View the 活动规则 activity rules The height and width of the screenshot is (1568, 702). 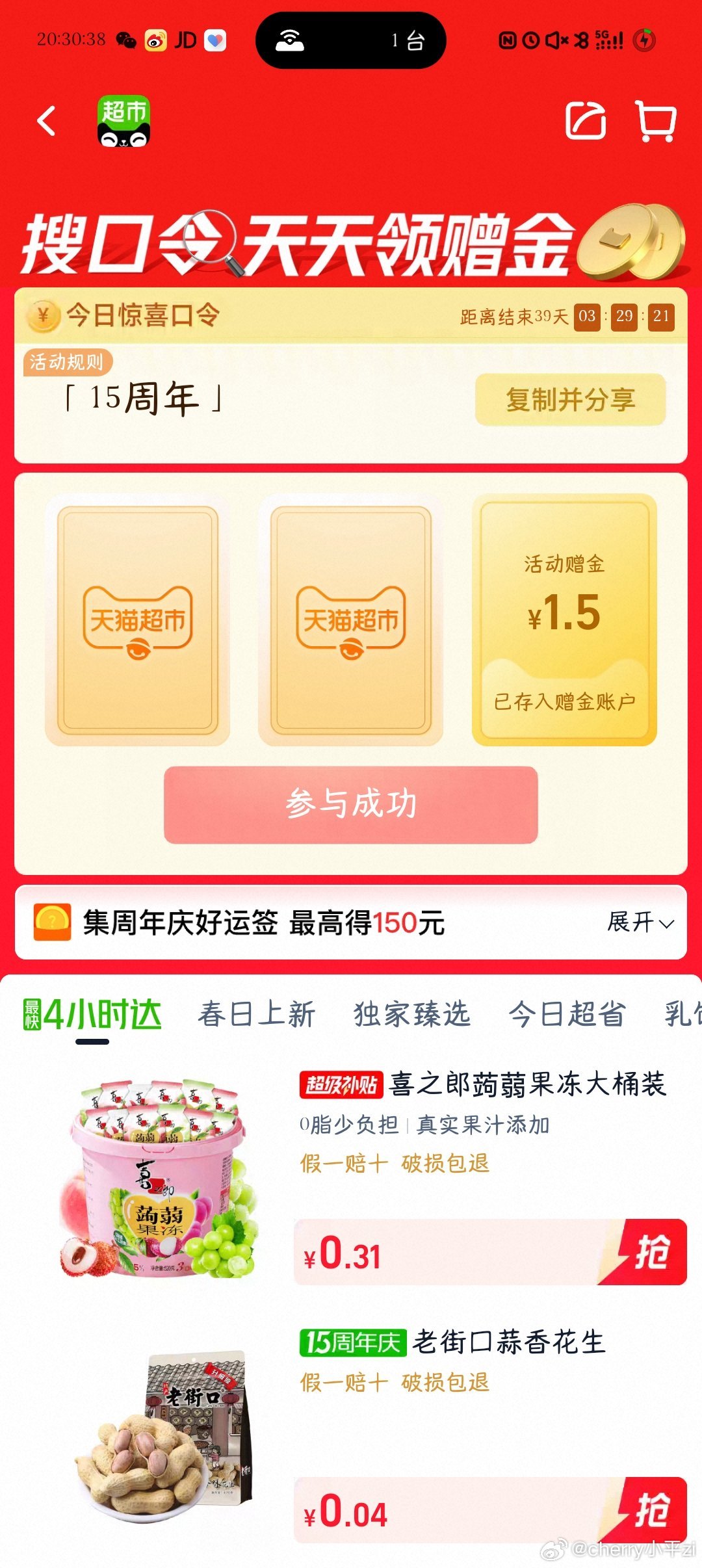[67, 362]
